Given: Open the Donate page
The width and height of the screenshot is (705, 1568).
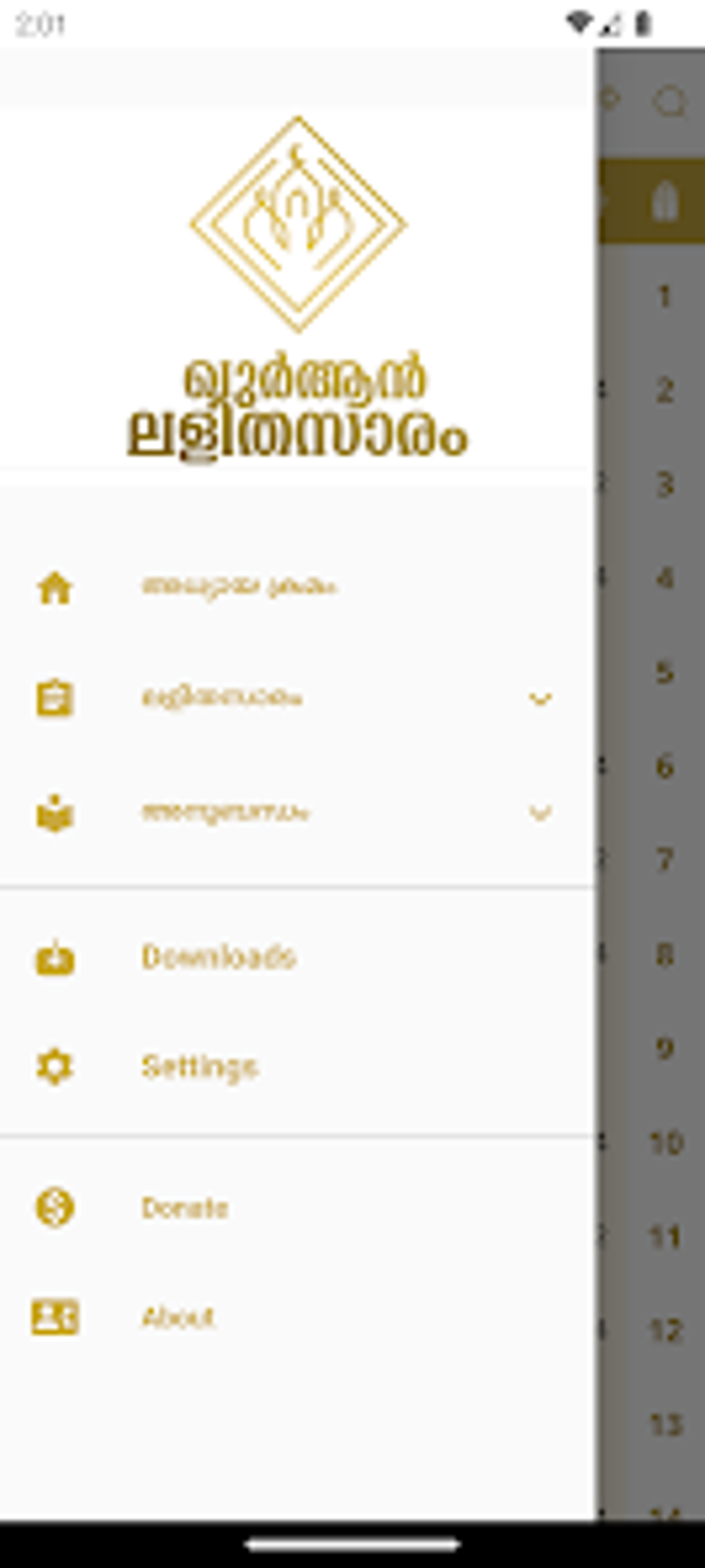Looking at the screenshot, I should point(297,1208).
